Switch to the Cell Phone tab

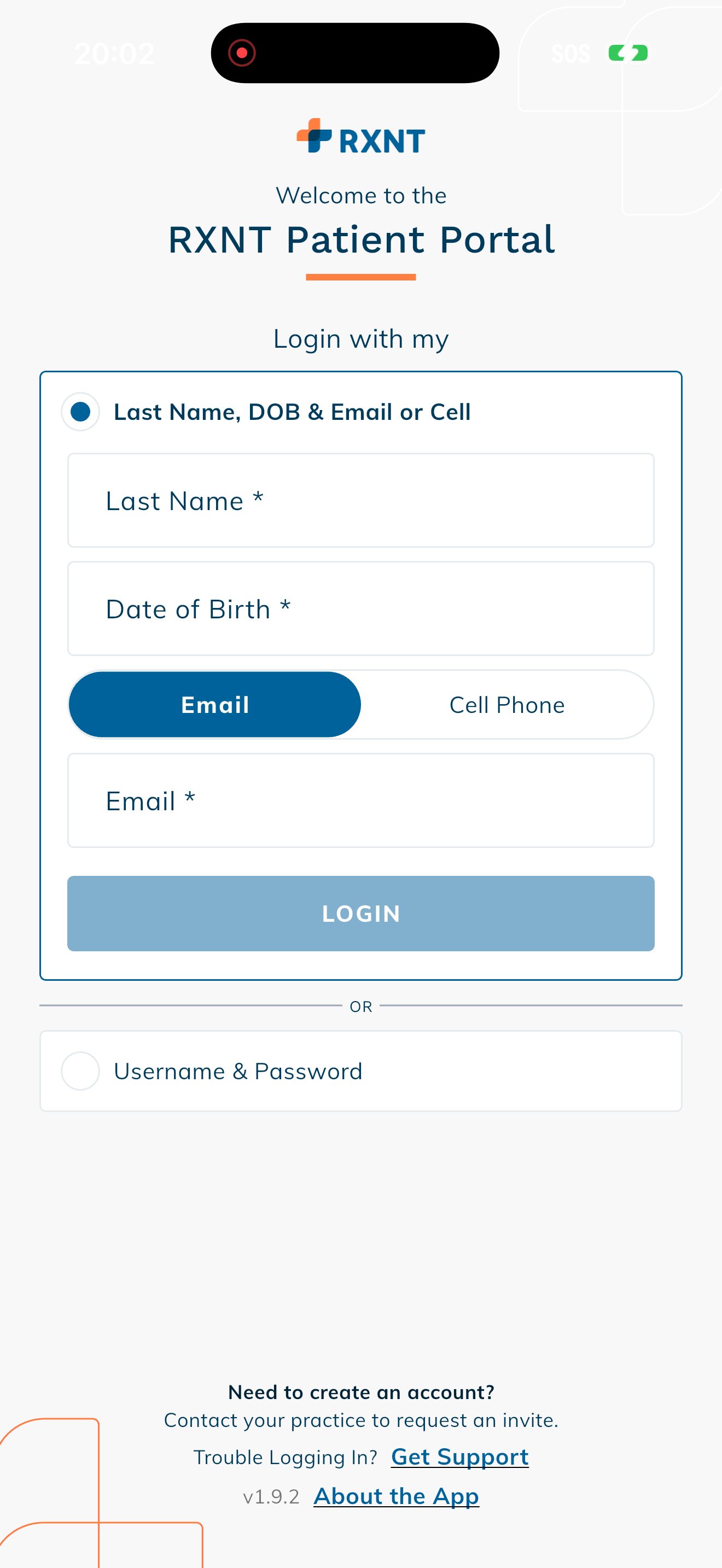tap(506, 705)
